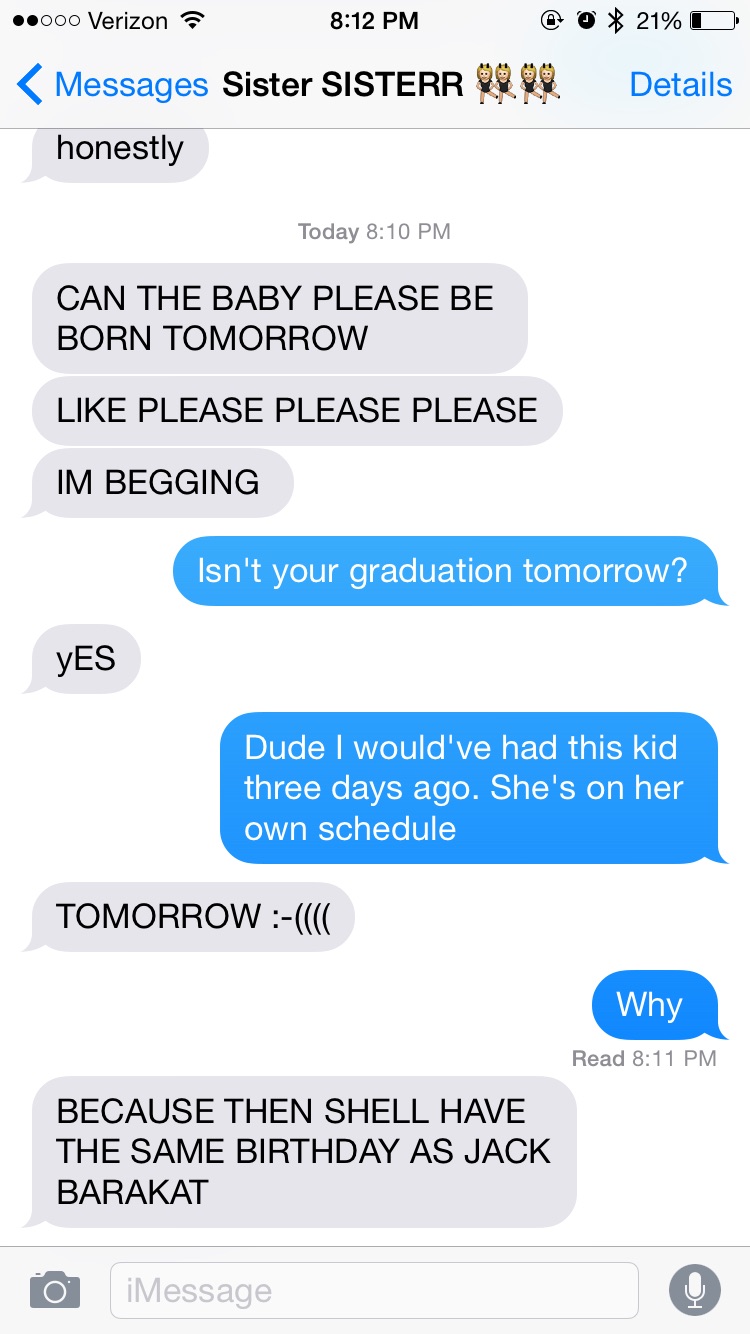Viewport: 750px width, 1334px height.
Task: Open conversation Details
Action: [680, 85]
